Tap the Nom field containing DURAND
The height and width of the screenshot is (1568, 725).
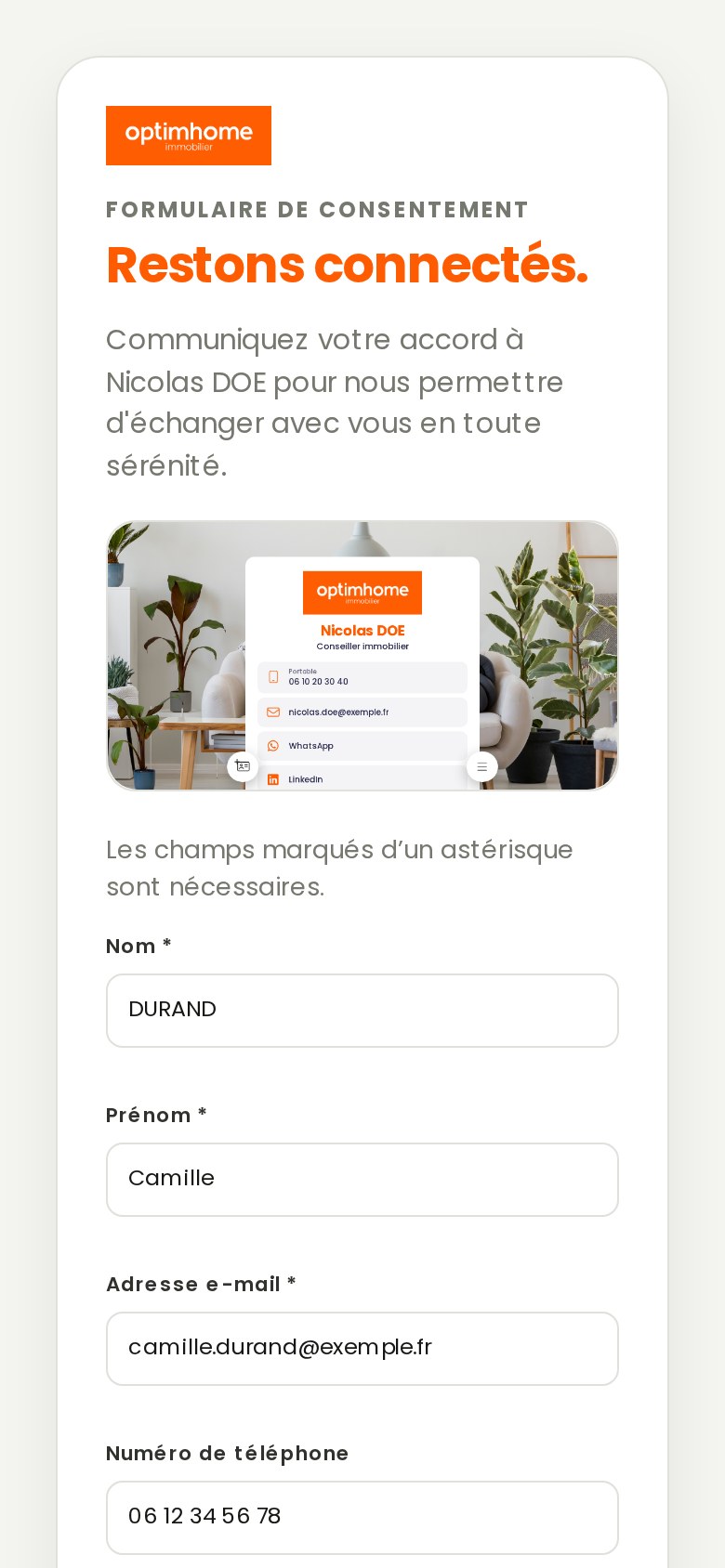tap(362, 1011)
